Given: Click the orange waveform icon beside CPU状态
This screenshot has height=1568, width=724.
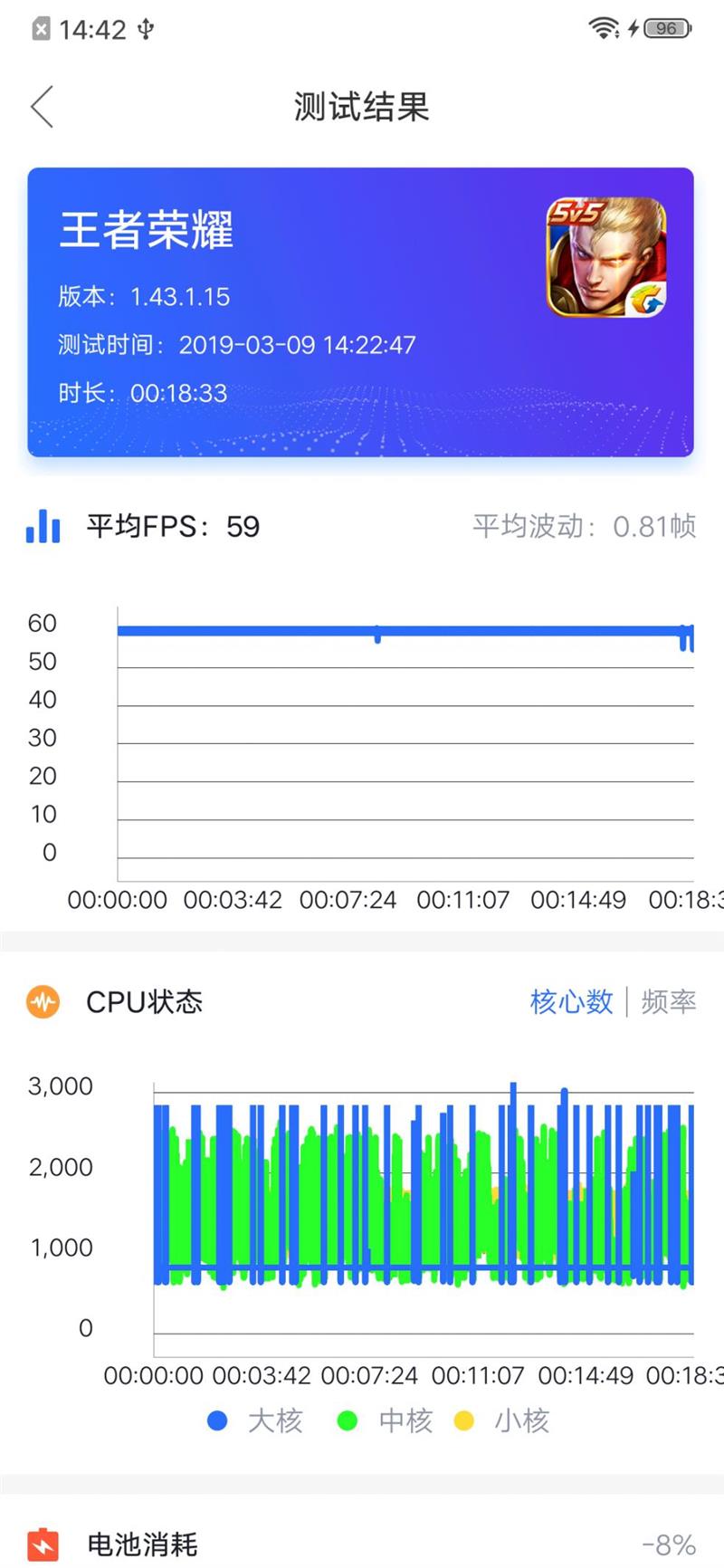Looking at the screenshot, I should tap(43, 1002).
